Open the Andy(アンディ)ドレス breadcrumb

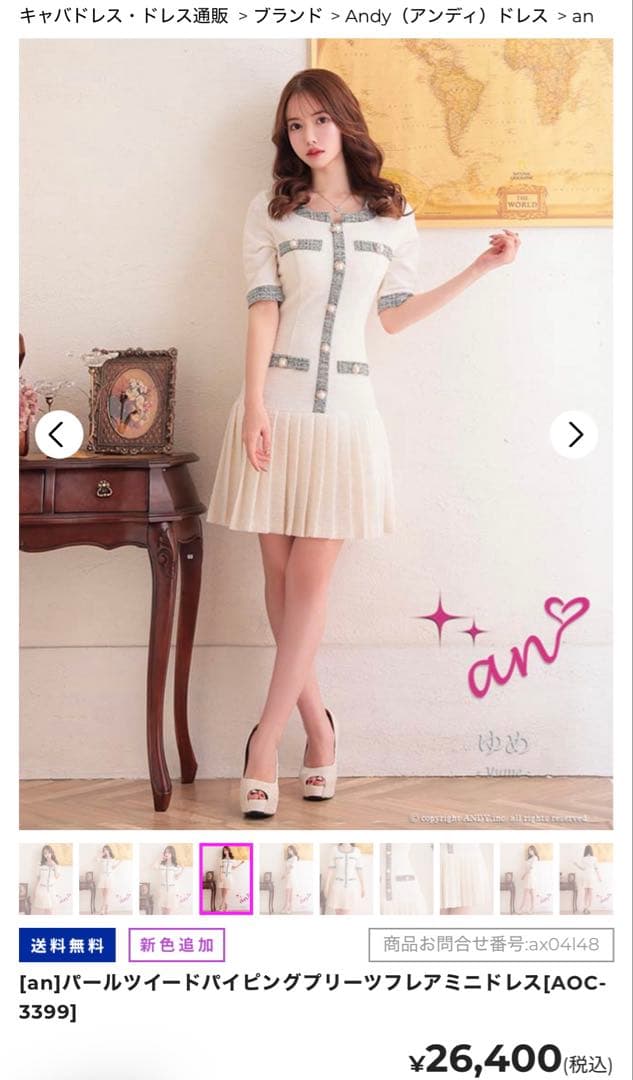point(446,16)
